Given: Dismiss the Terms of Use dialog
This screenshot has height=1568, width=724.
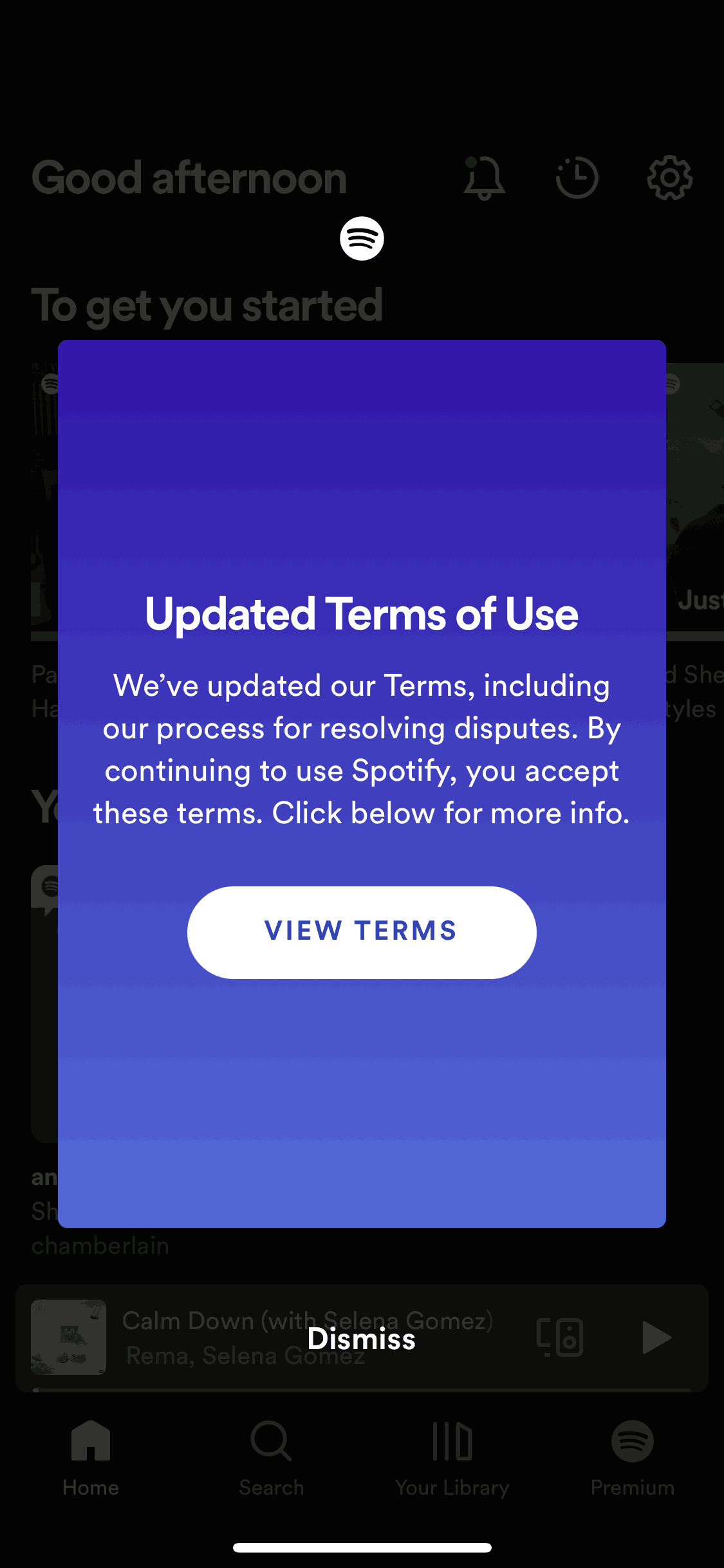Looking at the screenshot, I should point(361,1339).
